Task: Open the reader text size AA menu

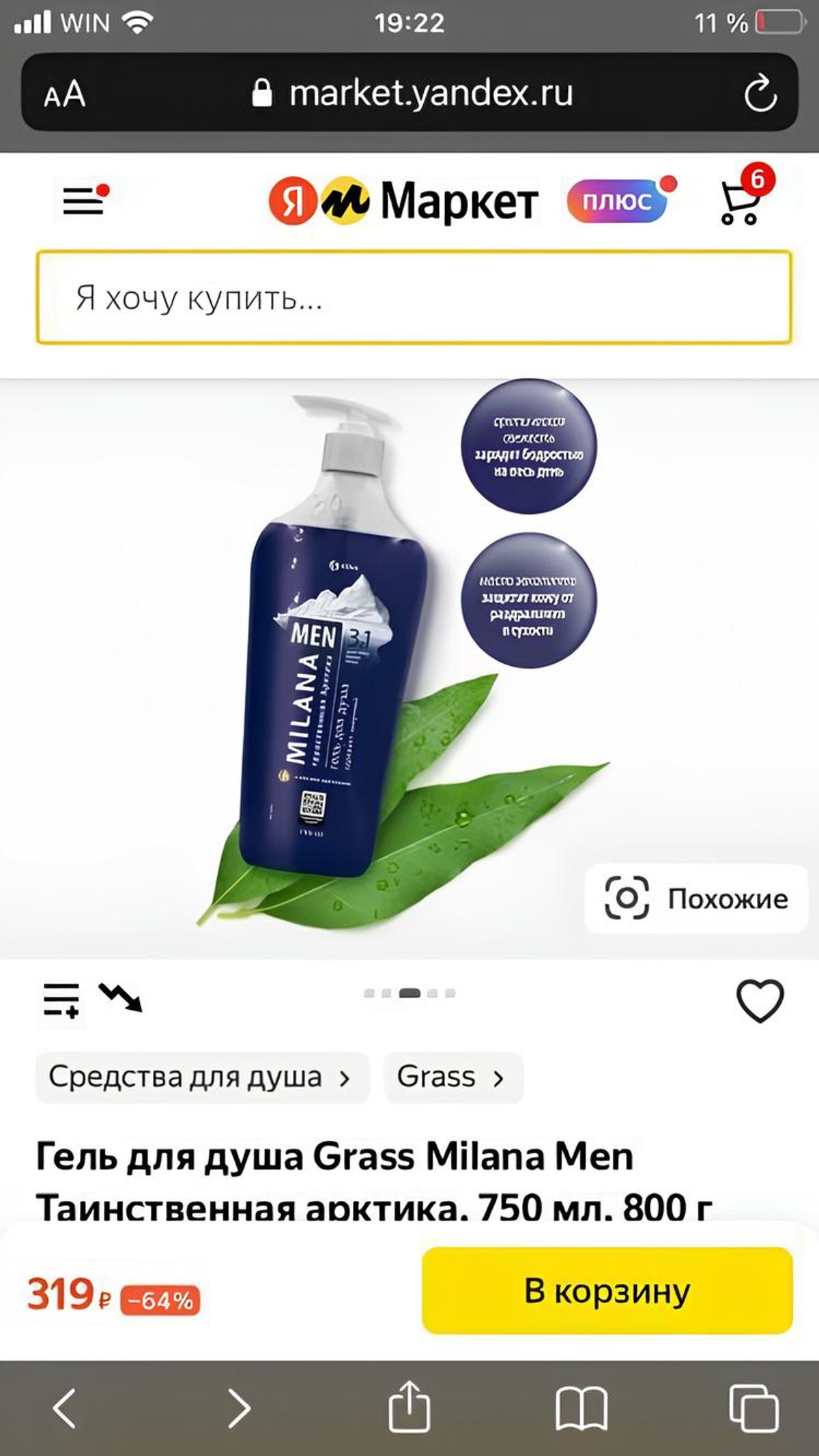Action: [65, 93]
